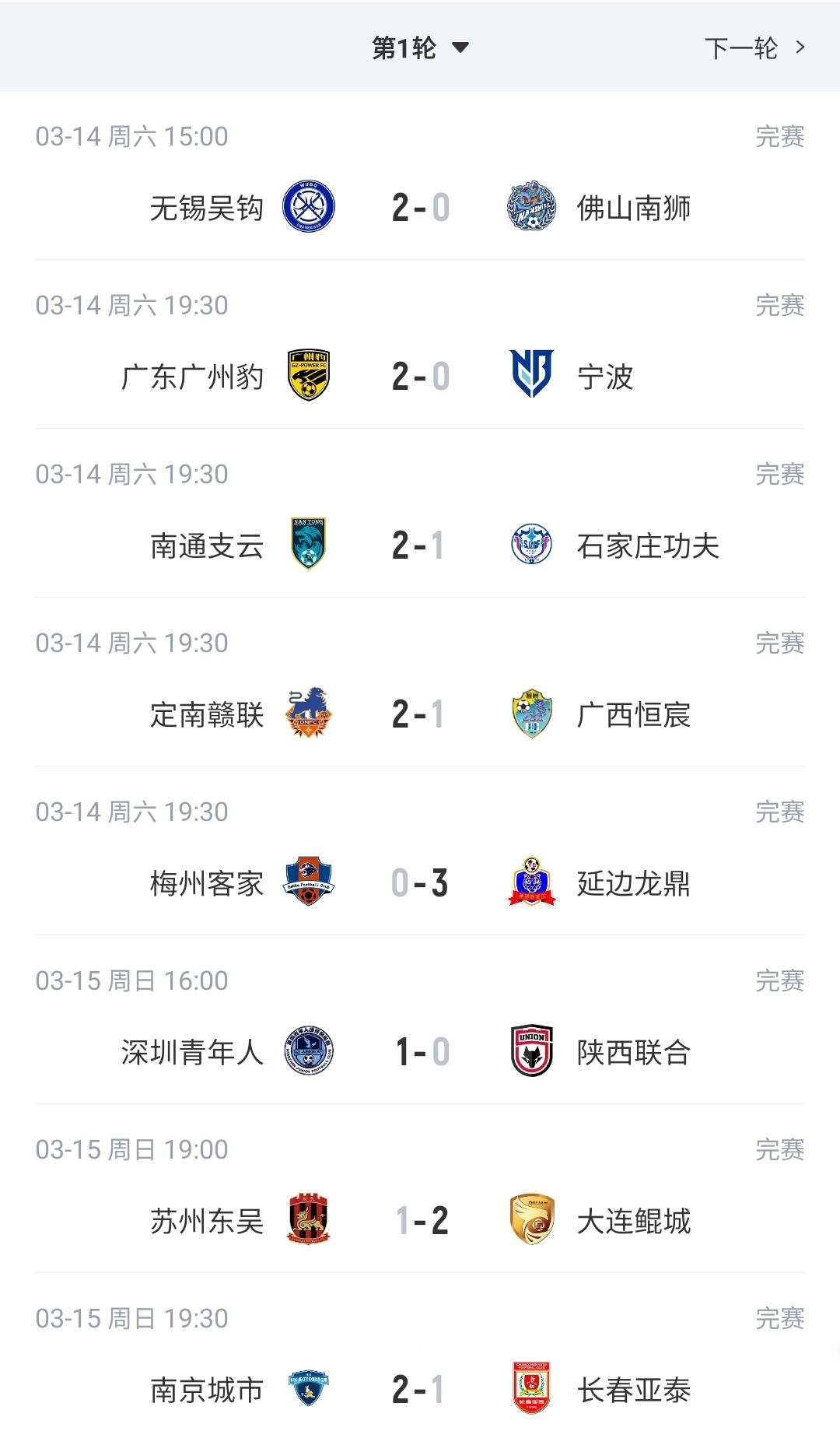The image size is (840, 1438).
Task: Open the 苏州东吴 vs 大连鲲城 match
Action: pos(420,1221)
